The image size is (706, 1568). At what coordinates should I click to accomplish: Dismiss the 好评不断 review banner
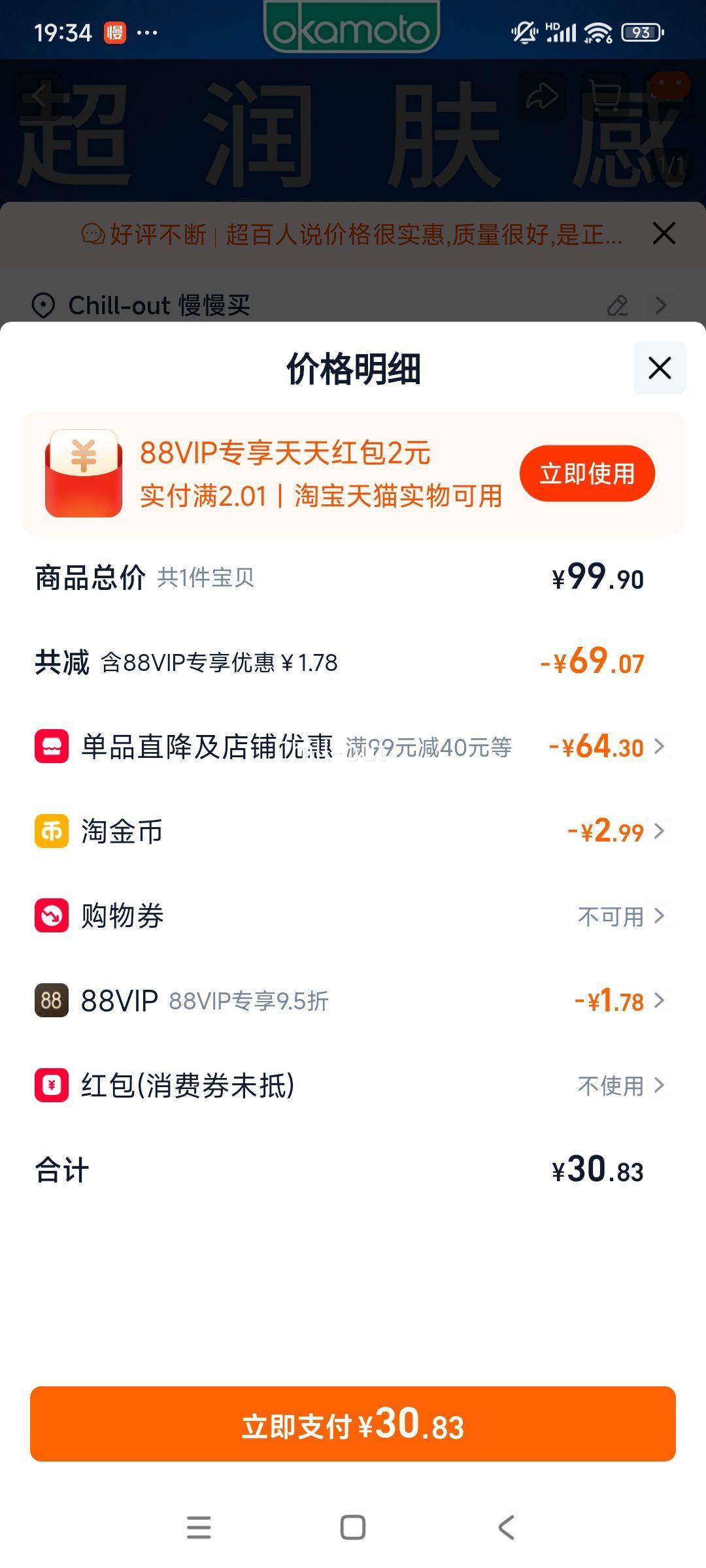pyautogui.click(x=664, y=233)
